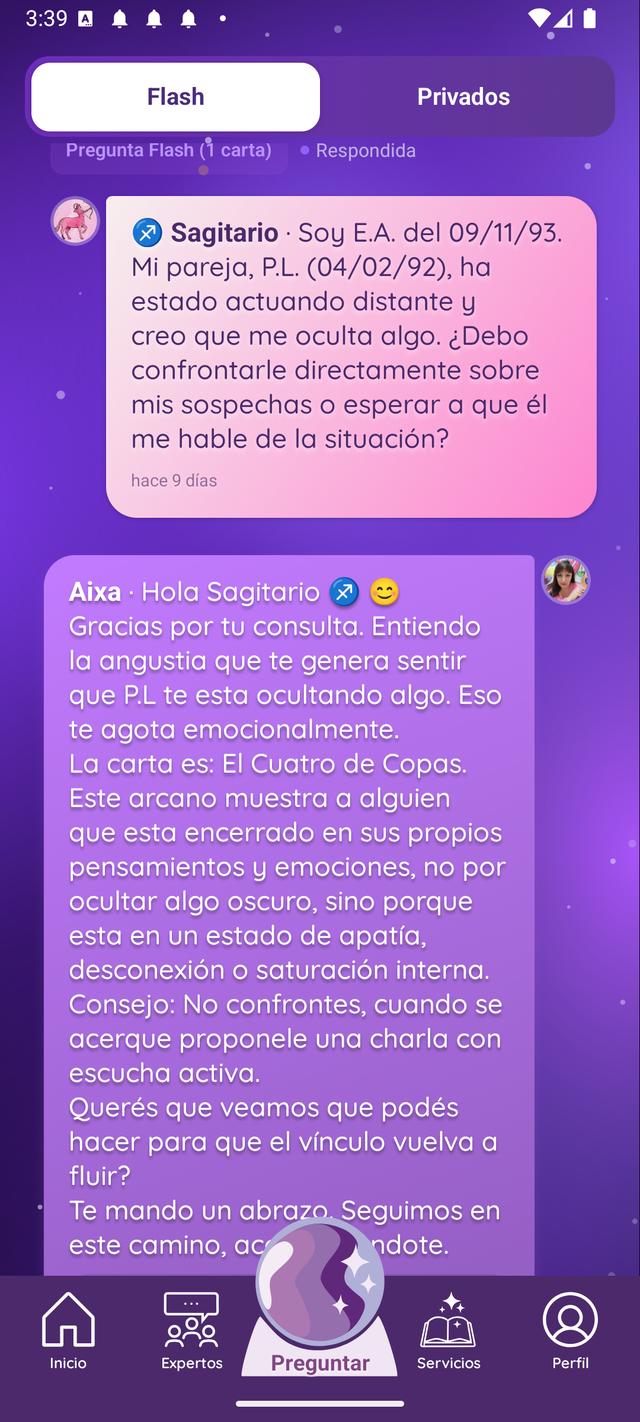640x1422 pixels.
Task: Tap the Preguntar crystal ball button
Action: [x=320, y=1290]
